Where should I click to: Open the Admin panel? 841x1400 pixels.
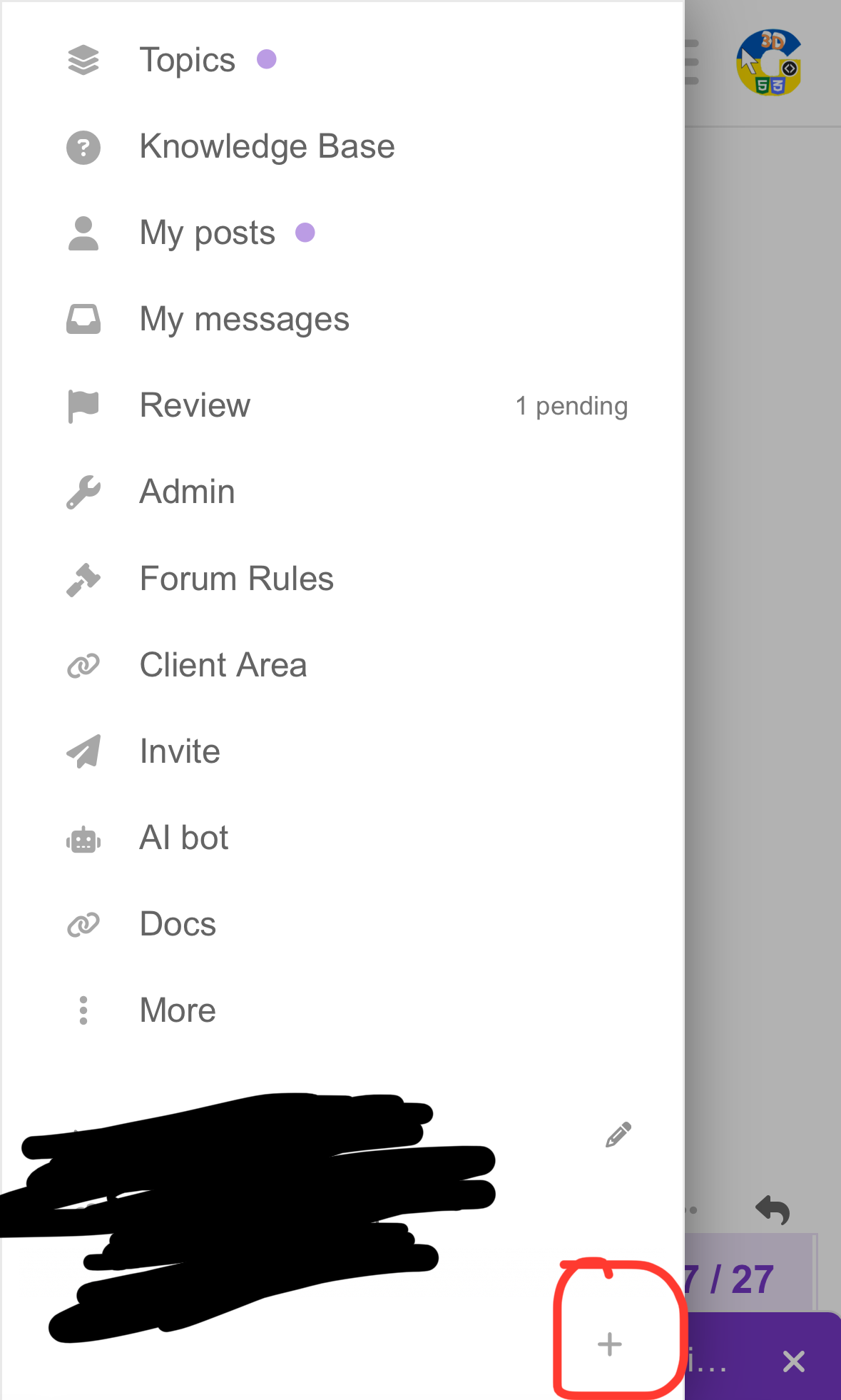tap(187, 492)
